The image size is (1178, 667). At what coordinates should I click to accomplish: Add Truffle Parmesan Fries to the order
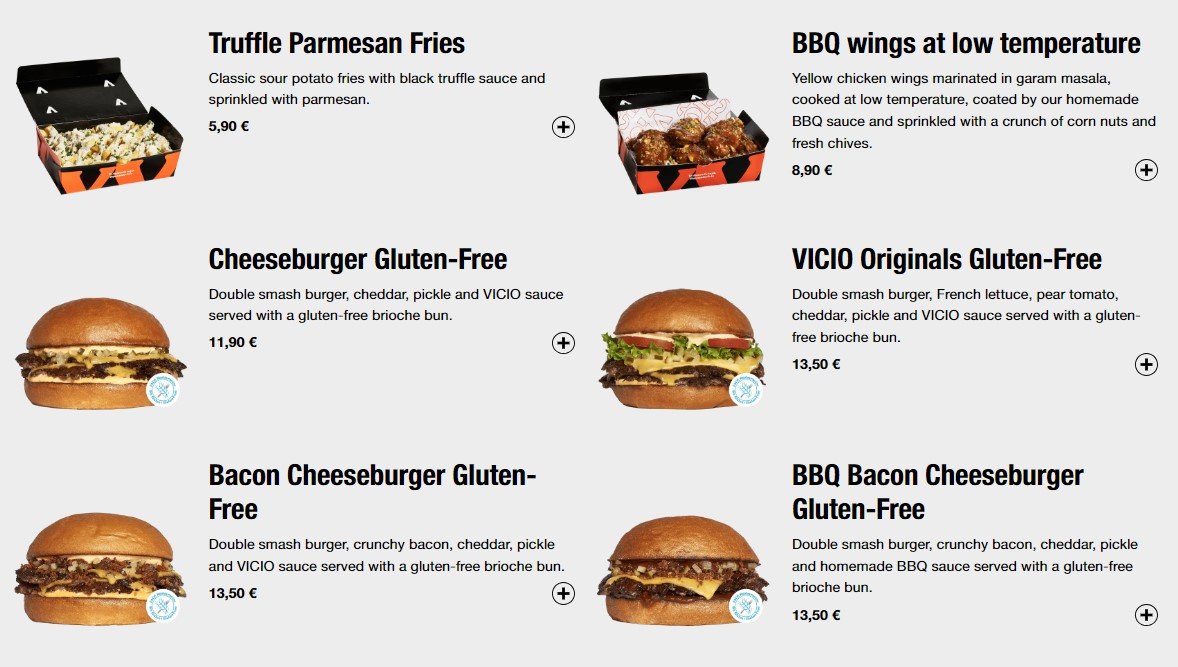(563, 127)
